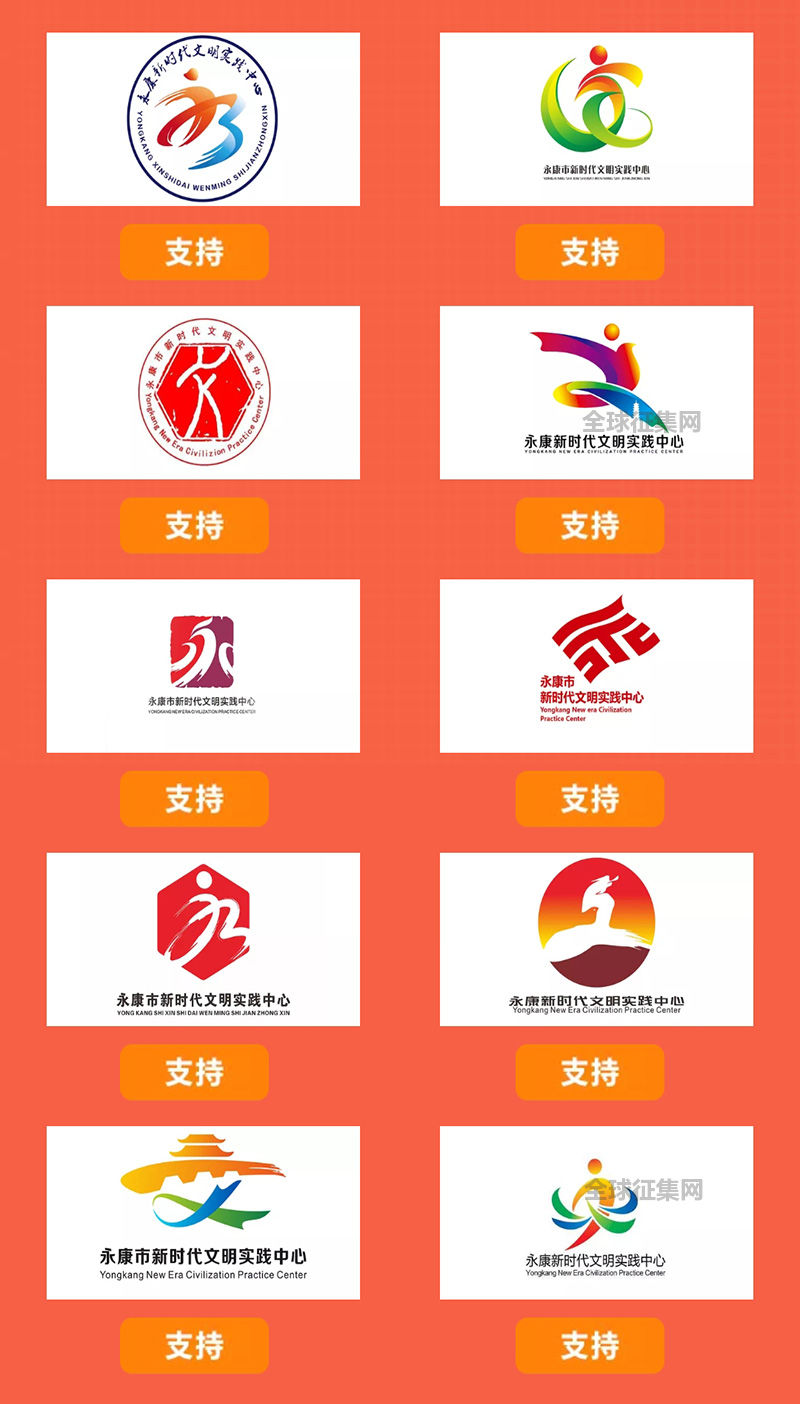Image resolution: width=800 pixels, height=1404 pixels.
Task: Support the colorful petal figure logo
Action: 589,1345
